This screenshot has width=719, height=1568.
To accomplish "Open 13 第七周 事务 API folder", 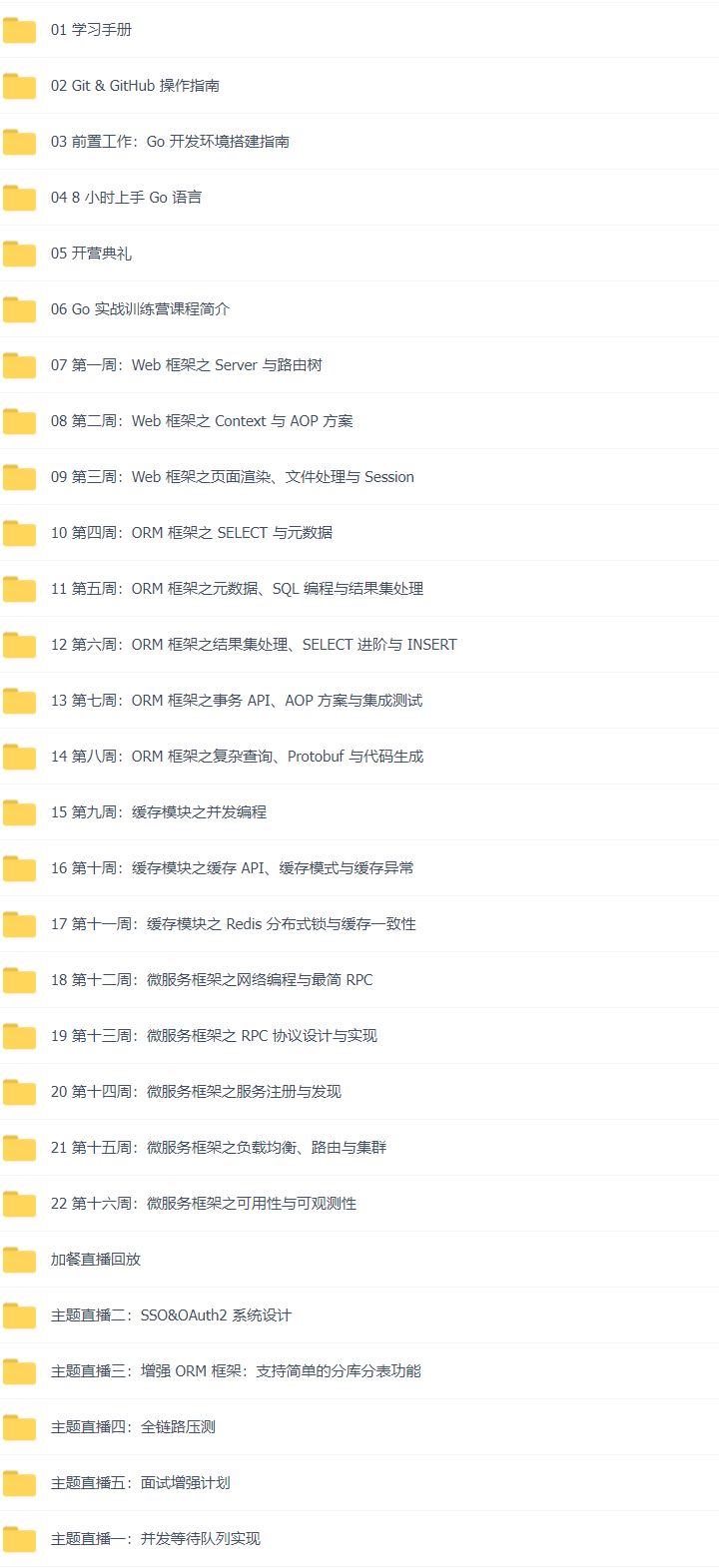I will [x=237, y=701].
